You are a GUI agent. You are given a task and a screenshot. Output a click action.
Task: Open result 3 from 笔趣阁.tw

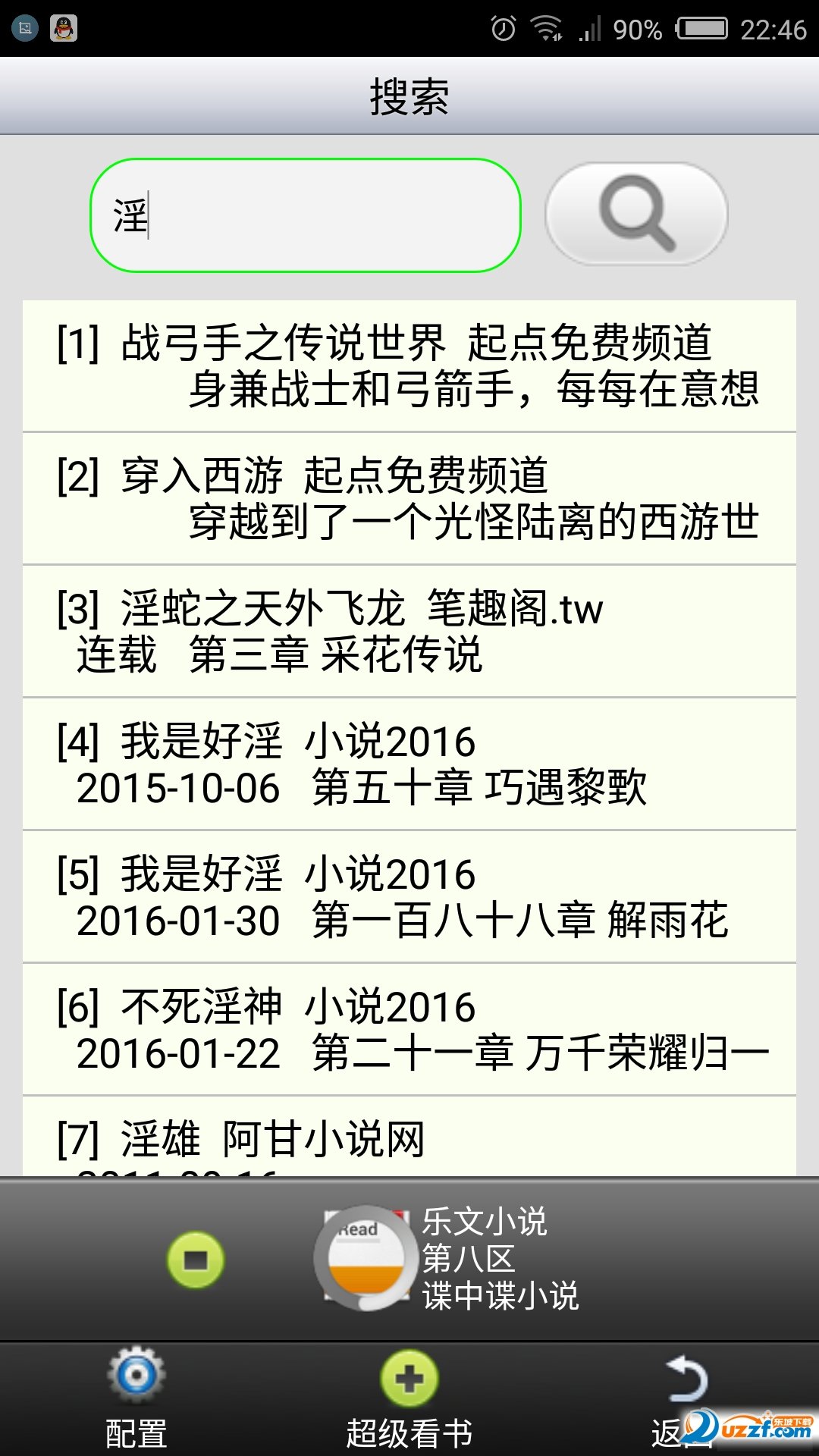tap(409, 632)
